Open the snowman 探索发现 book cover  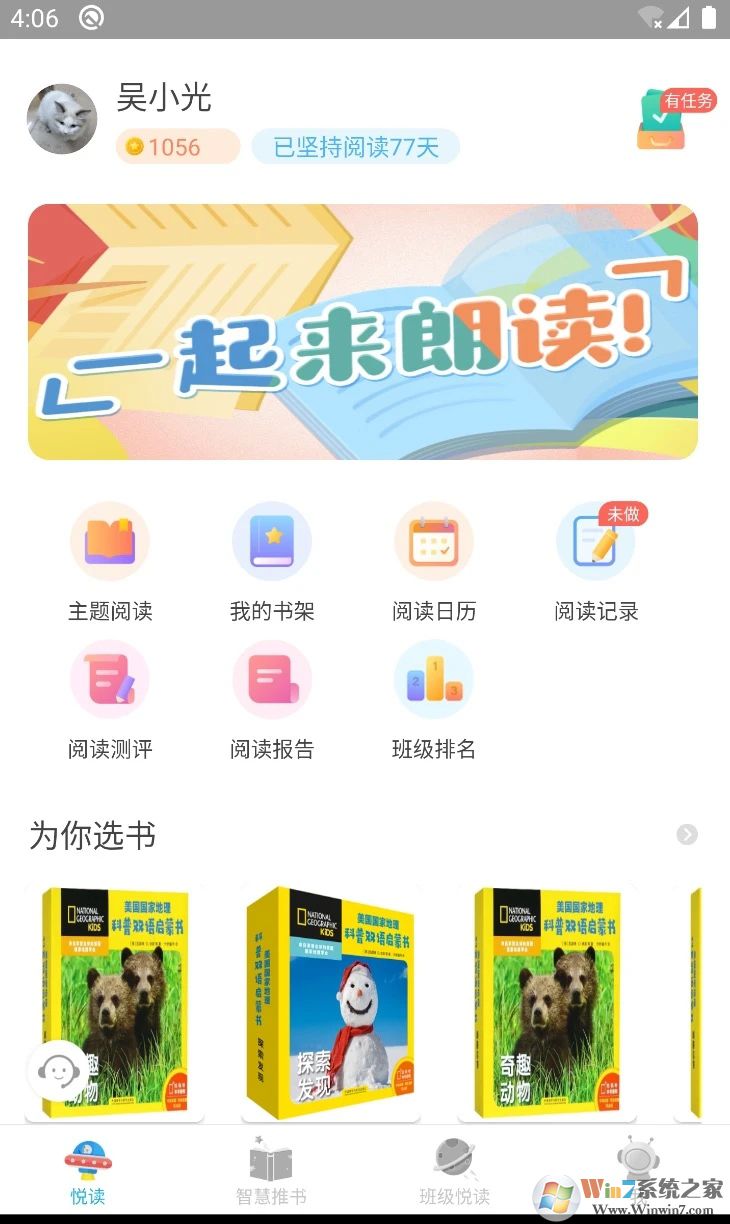click(x=330, y=1000)
